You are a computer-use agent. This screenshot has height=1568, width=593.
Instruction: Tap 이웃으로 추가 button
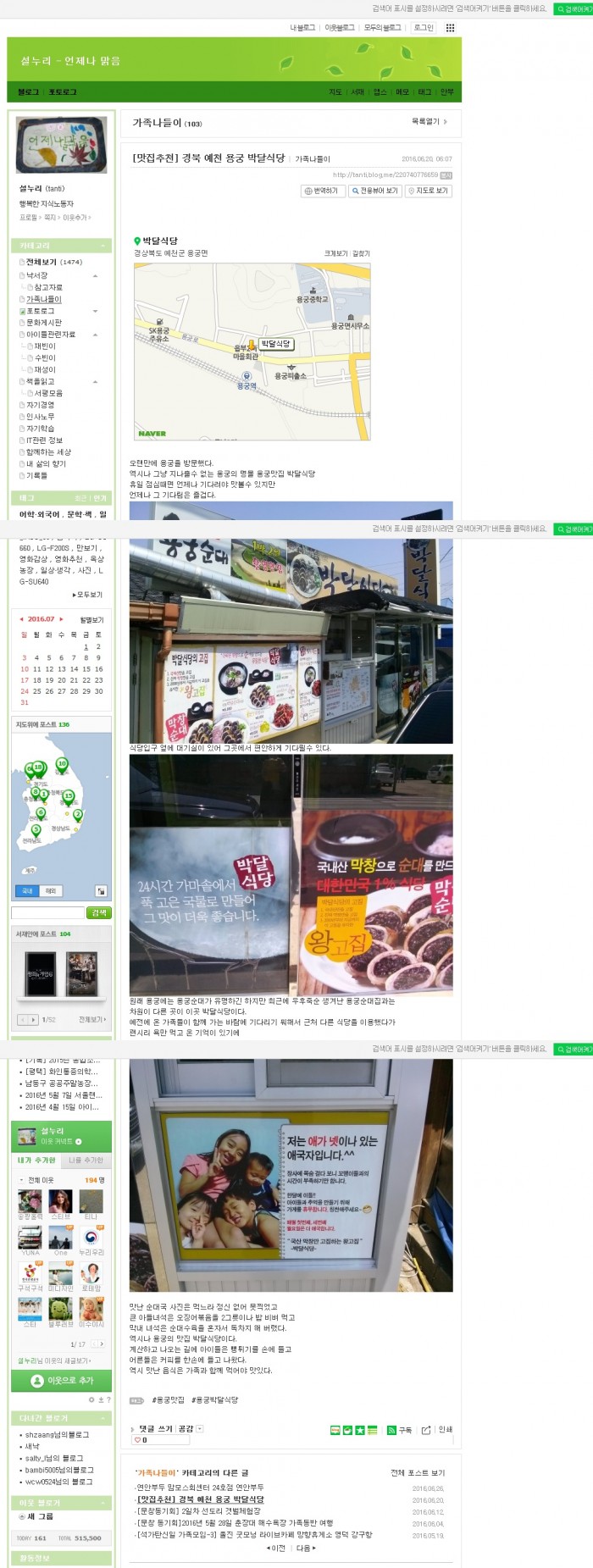[60, 1380]
